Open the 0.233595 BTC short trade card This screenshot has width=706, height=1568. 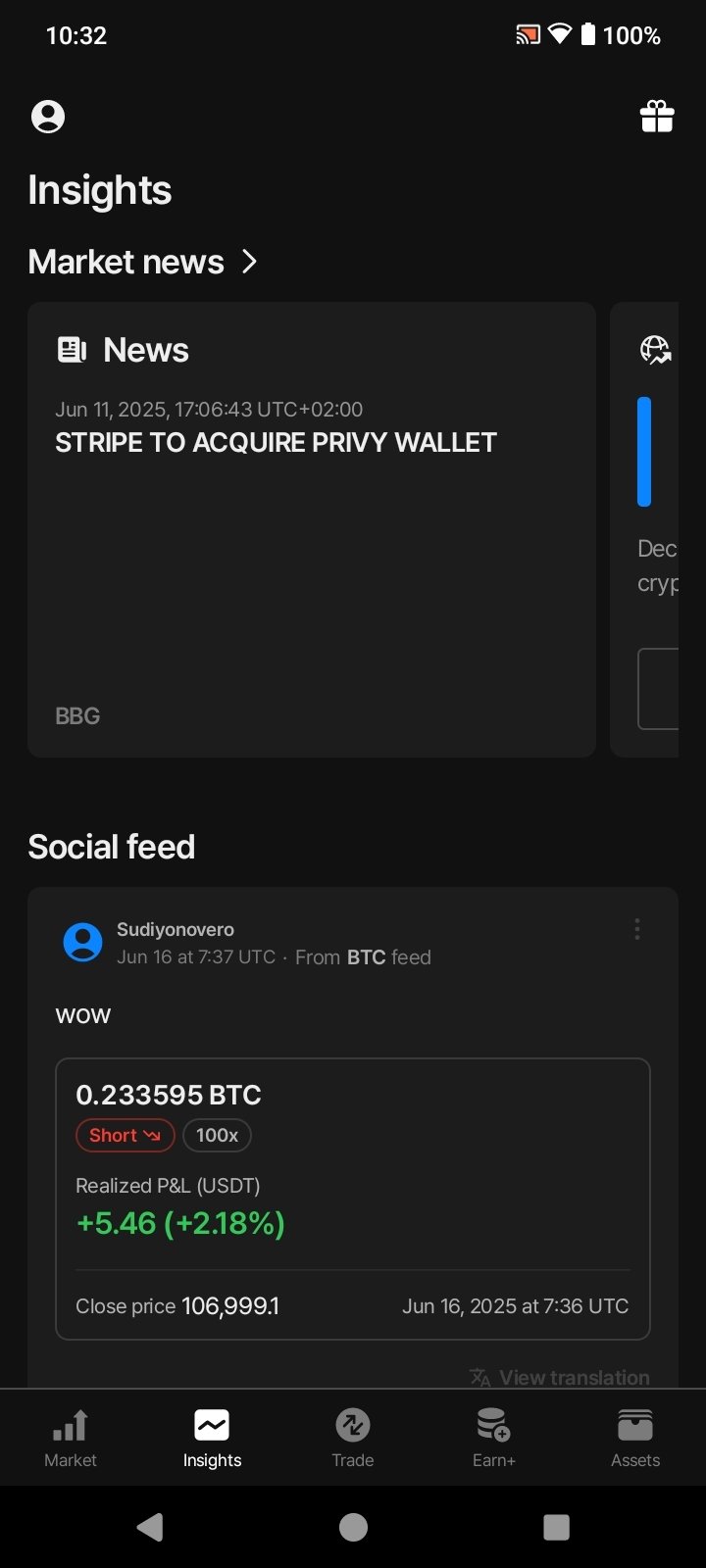pos(353,1198)
